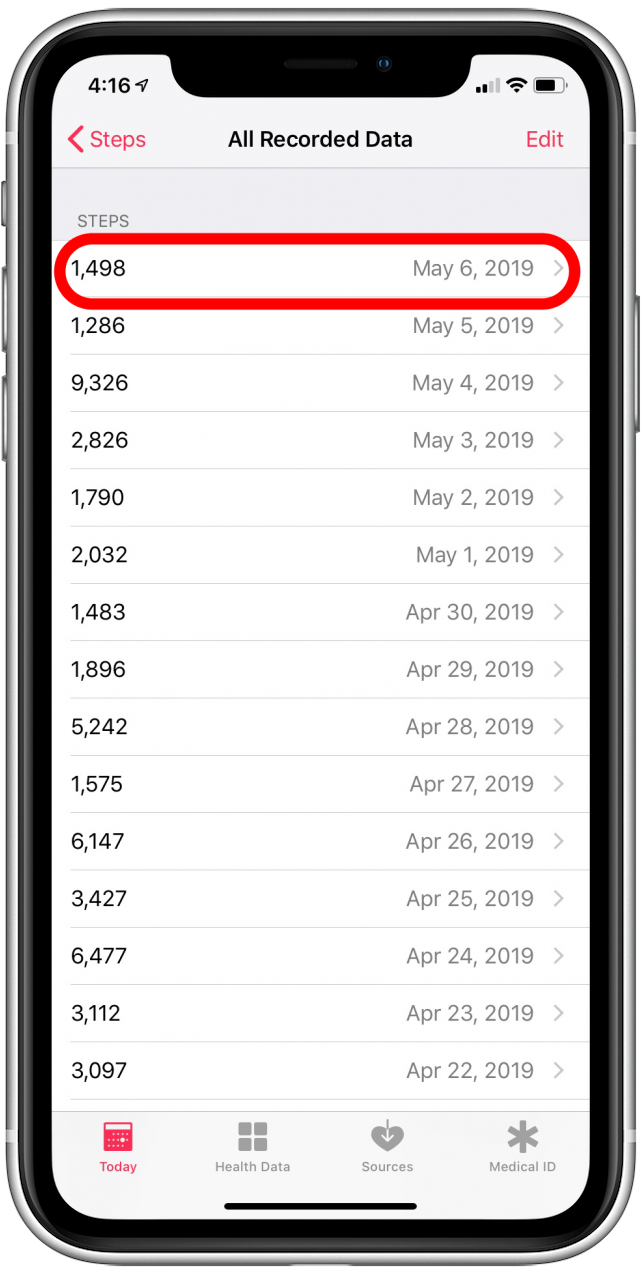Image resolution: width=642 pixels, height=1274 pixels.
Task: Select the Apr 28, 2019 row
Action: pyautogui.click(x=320, y=727)
